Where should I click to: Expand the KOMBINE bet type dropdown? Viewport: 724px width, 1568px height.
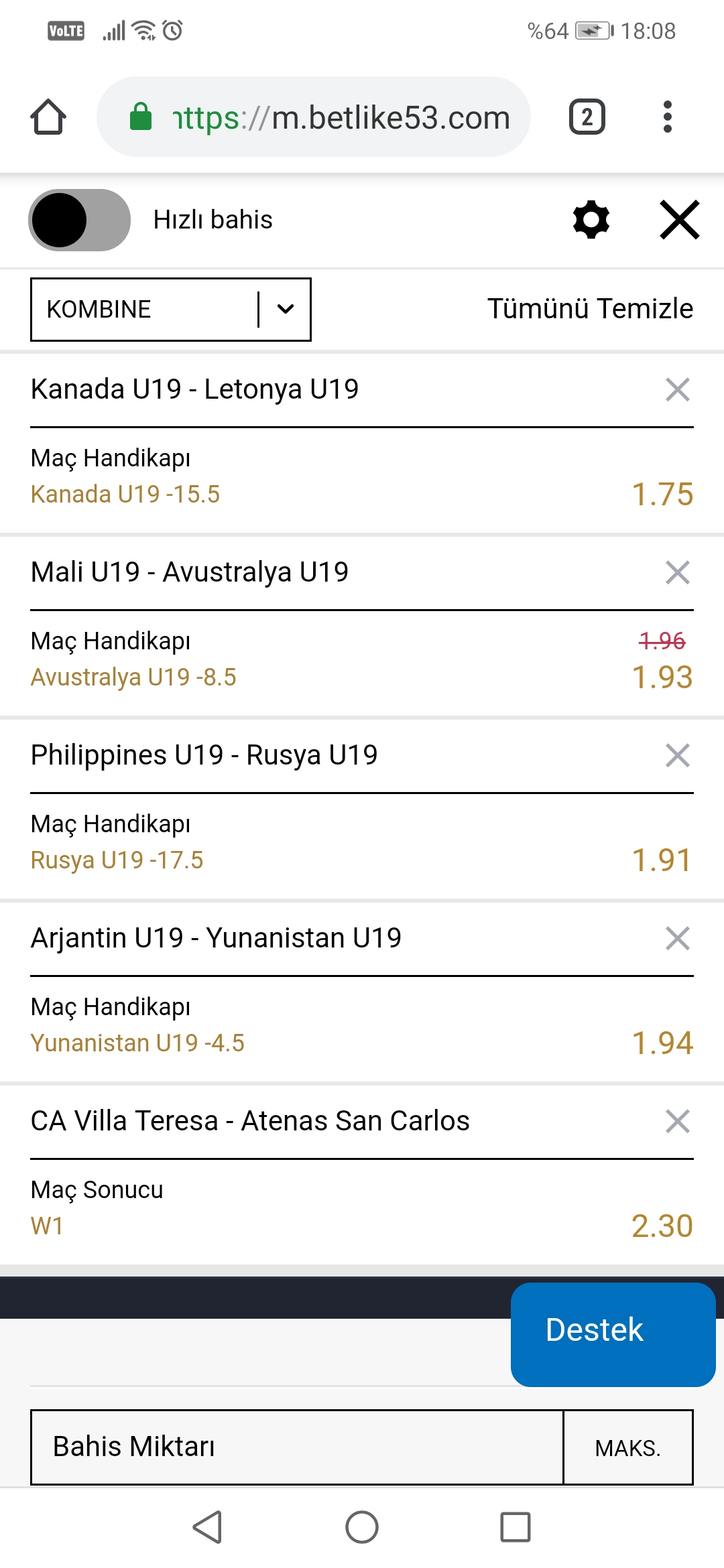pos(171,310)
